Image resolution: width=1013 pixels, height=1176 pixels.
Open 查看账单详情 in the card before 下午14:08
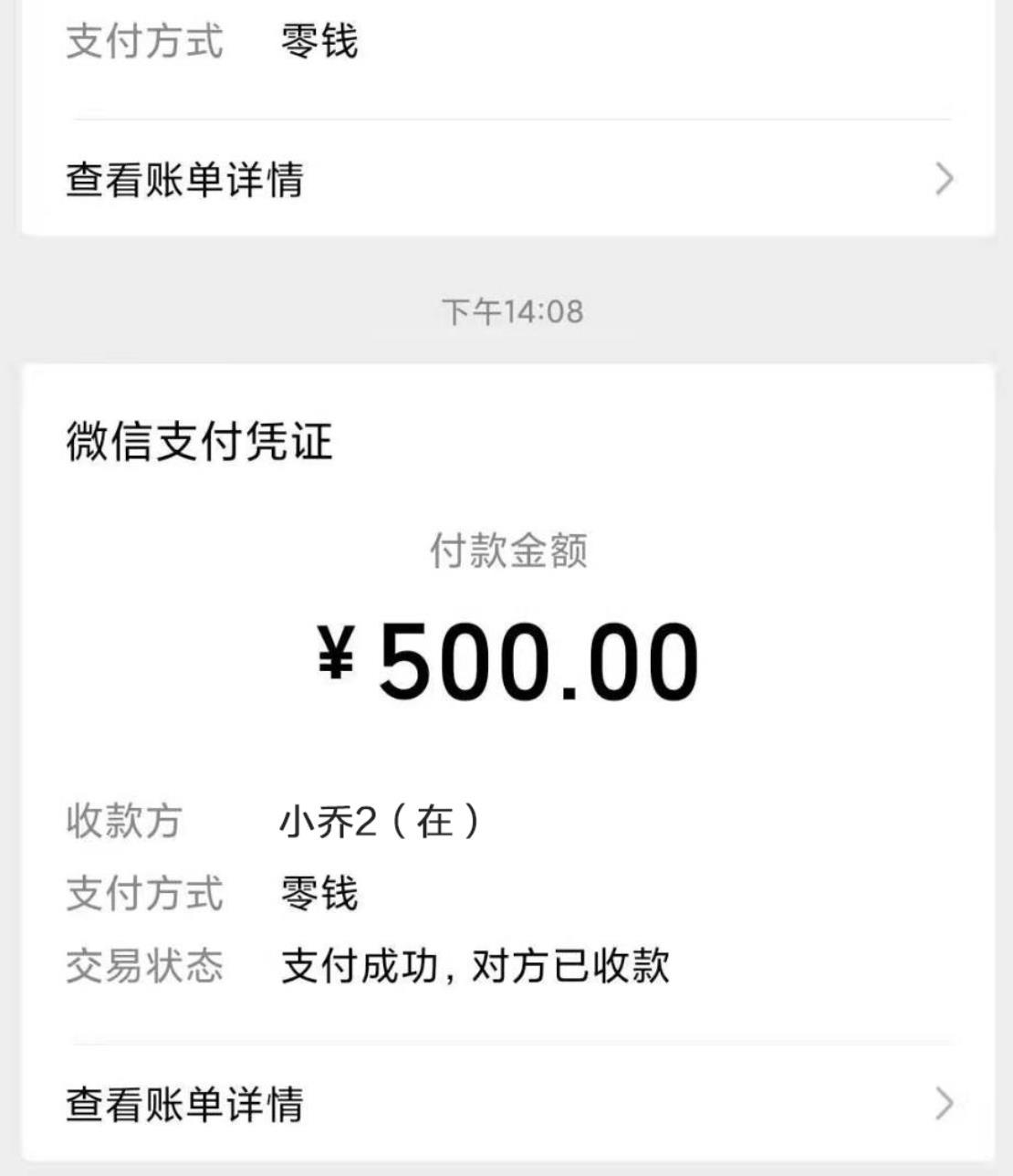(x=507, y=179)
